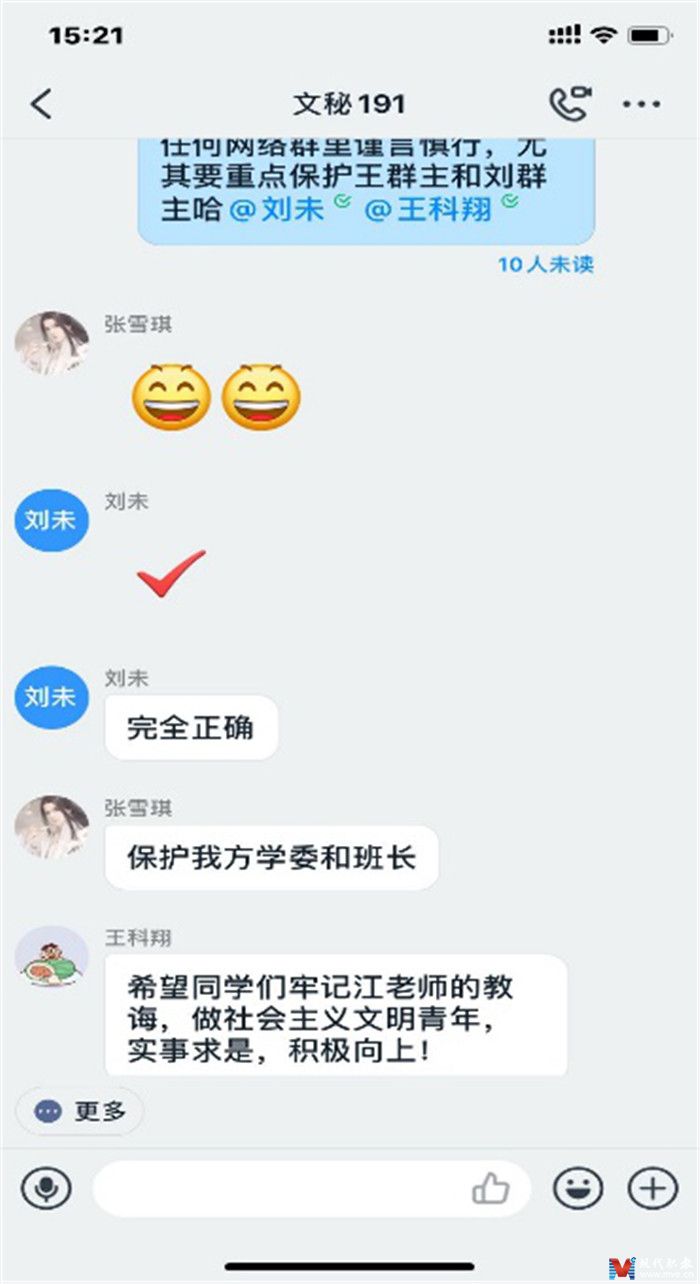This screenshot has height=1284, width=700.
Task: Open 王科翔's profile avatar
Action: click(x=52, y=957)
